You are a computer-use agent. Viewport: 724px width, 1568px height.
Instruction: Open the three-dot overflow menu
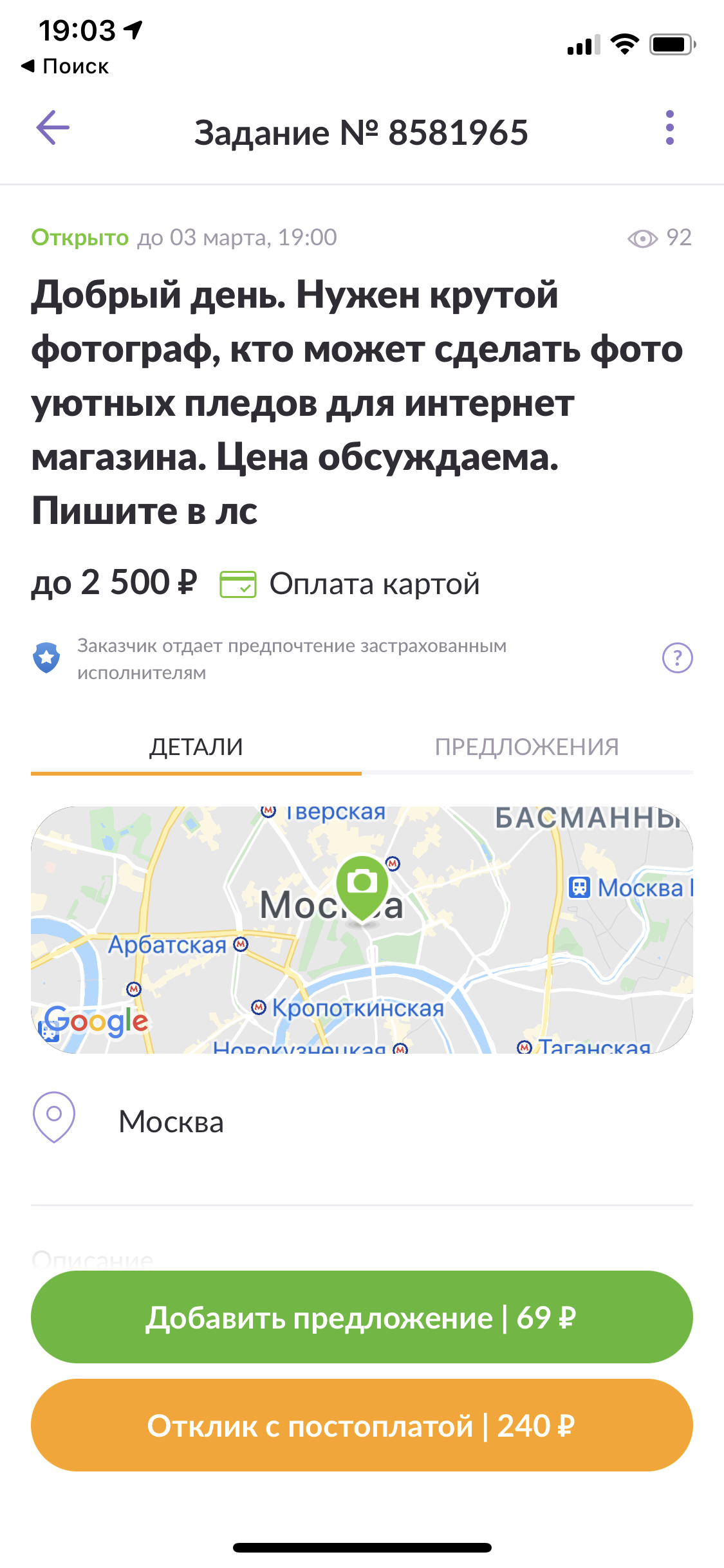tap(669, 127)
